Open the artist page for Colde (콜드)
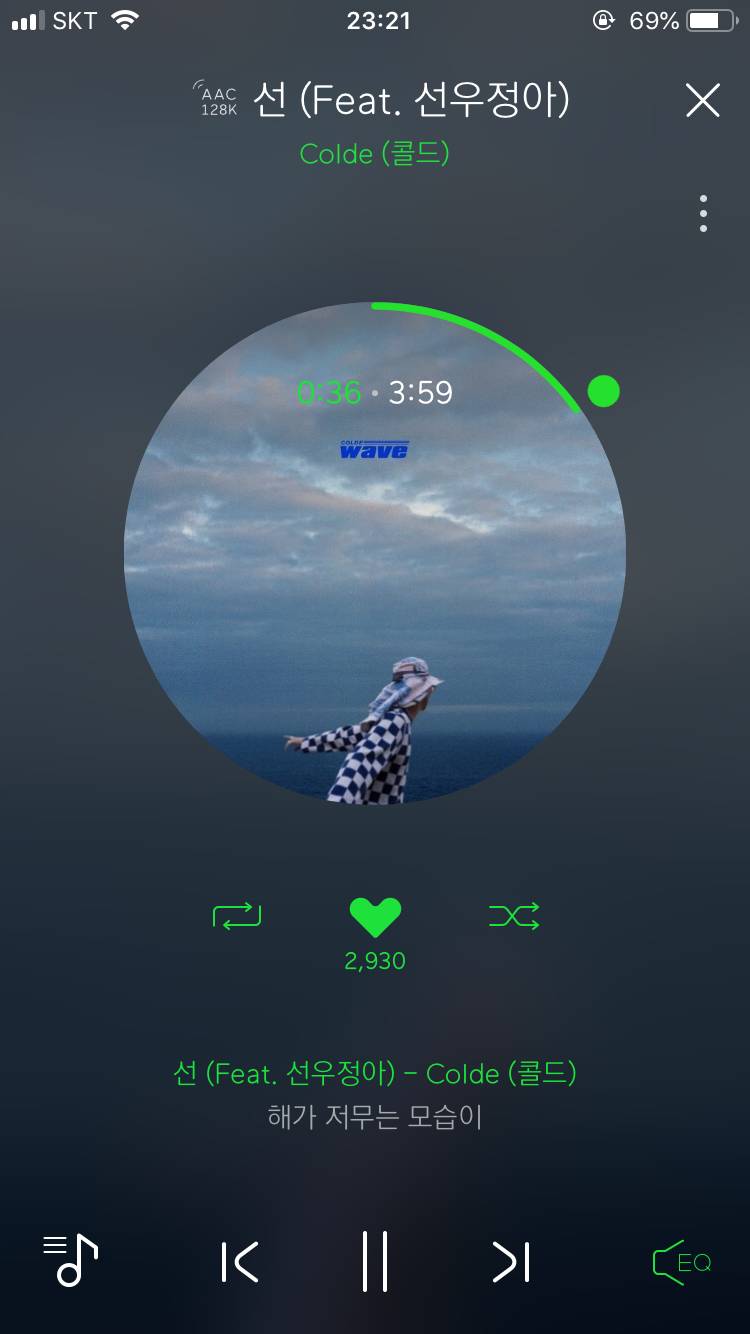This screenshot has height=1334, width=750. 375,154
